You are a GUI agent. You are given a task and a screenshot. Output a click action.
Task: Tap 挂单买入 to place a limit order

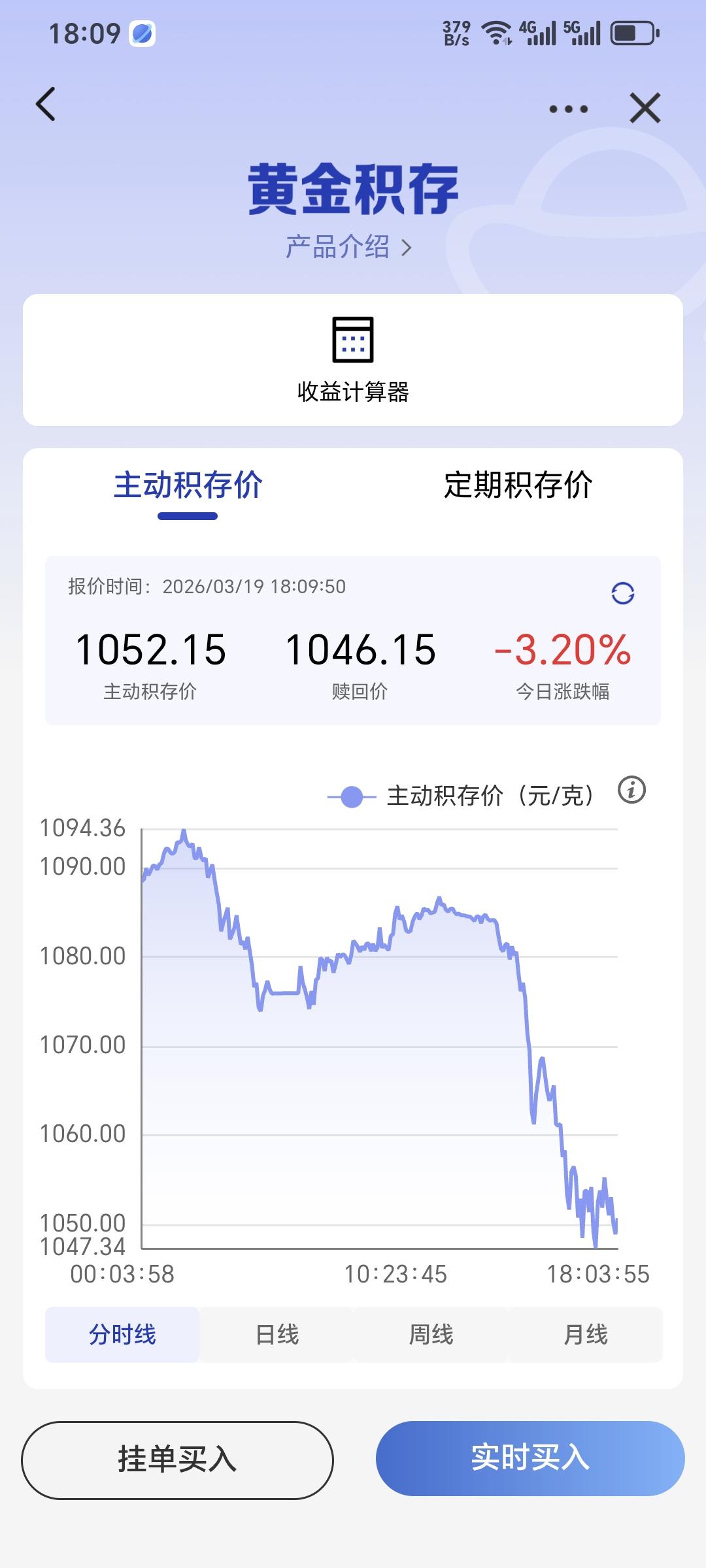pos(176,1462)
